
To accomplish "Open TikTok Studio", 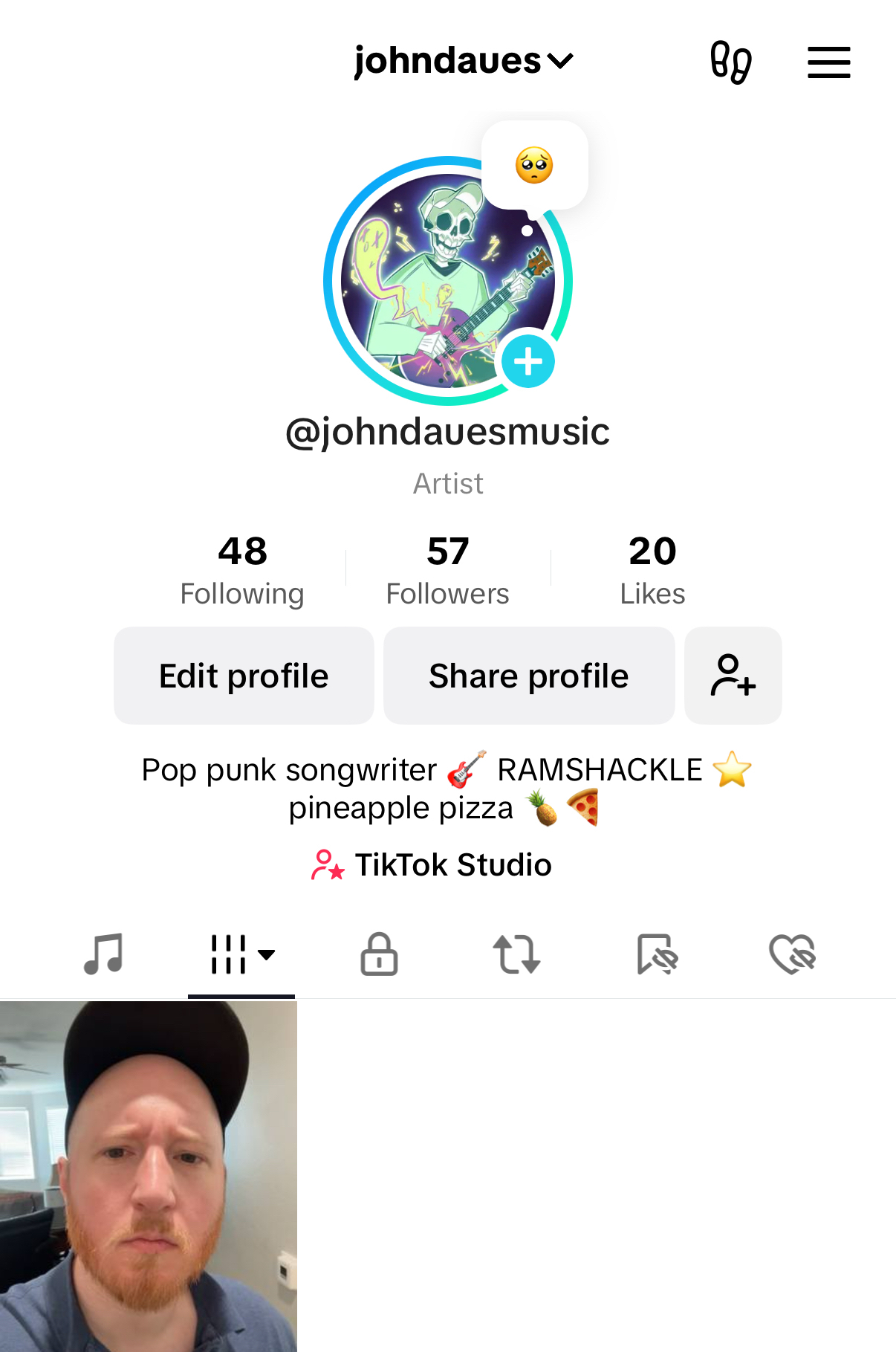I will [432, 865].
